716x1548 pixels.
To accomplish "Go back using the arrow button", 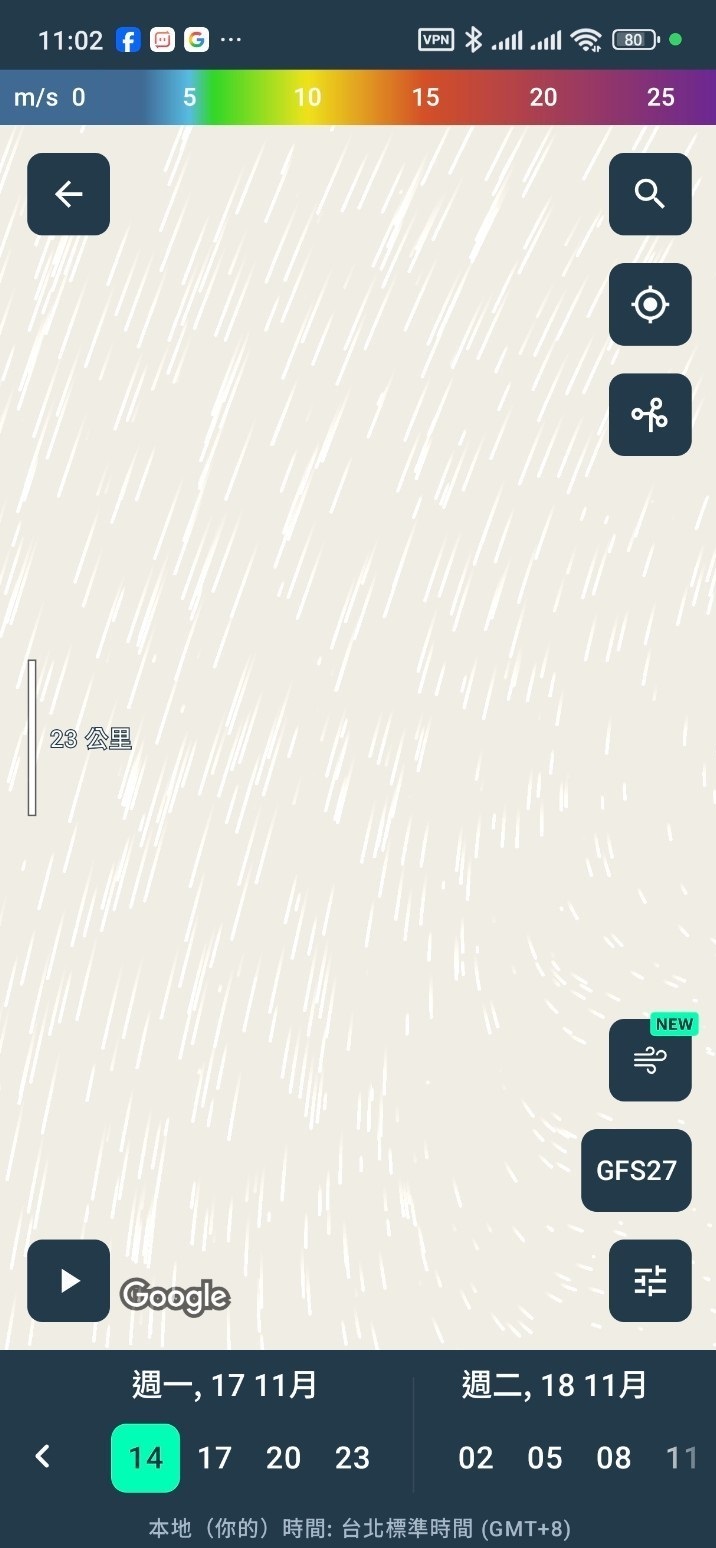I will tap(68, 194).
